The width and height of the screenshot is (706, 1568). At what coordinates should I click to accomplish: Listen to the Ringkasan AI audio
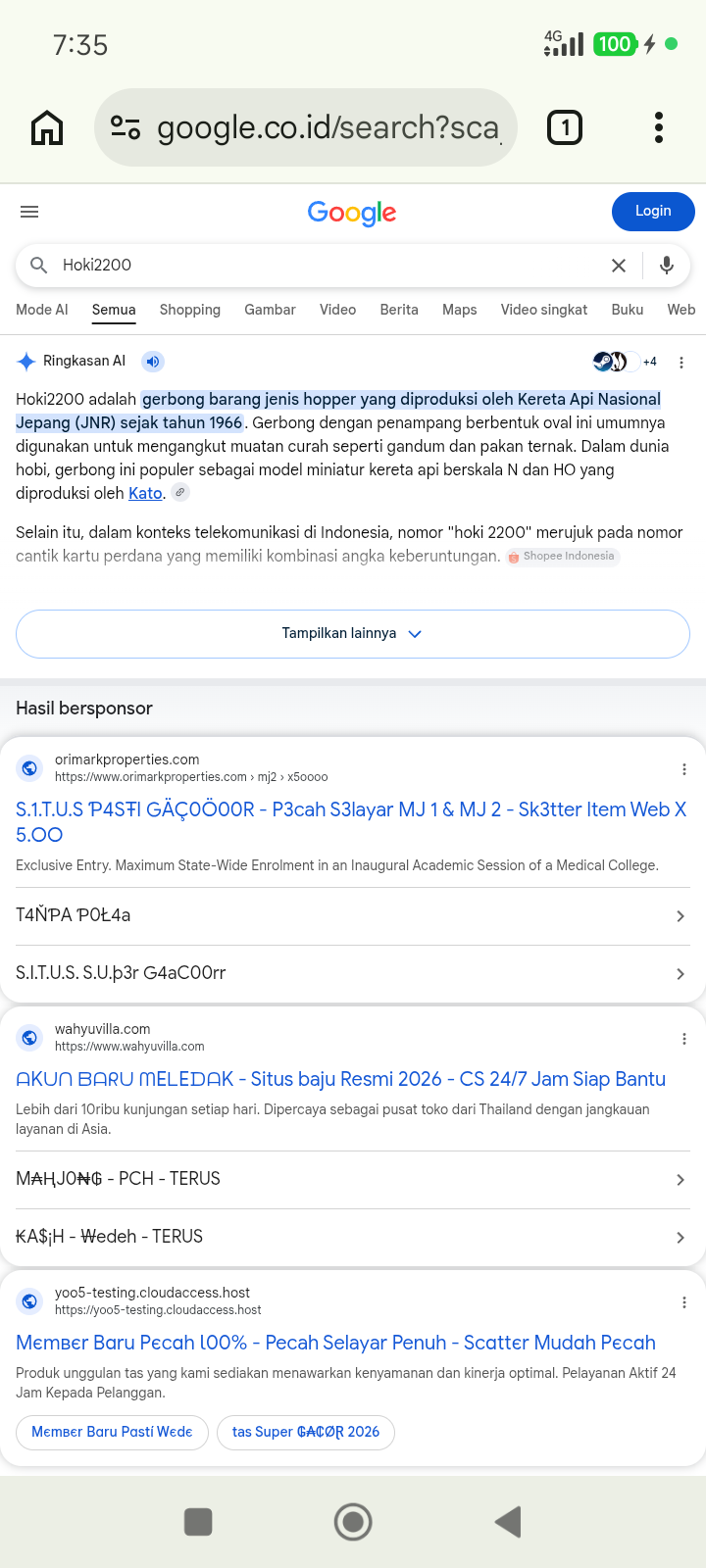[152, 362]
